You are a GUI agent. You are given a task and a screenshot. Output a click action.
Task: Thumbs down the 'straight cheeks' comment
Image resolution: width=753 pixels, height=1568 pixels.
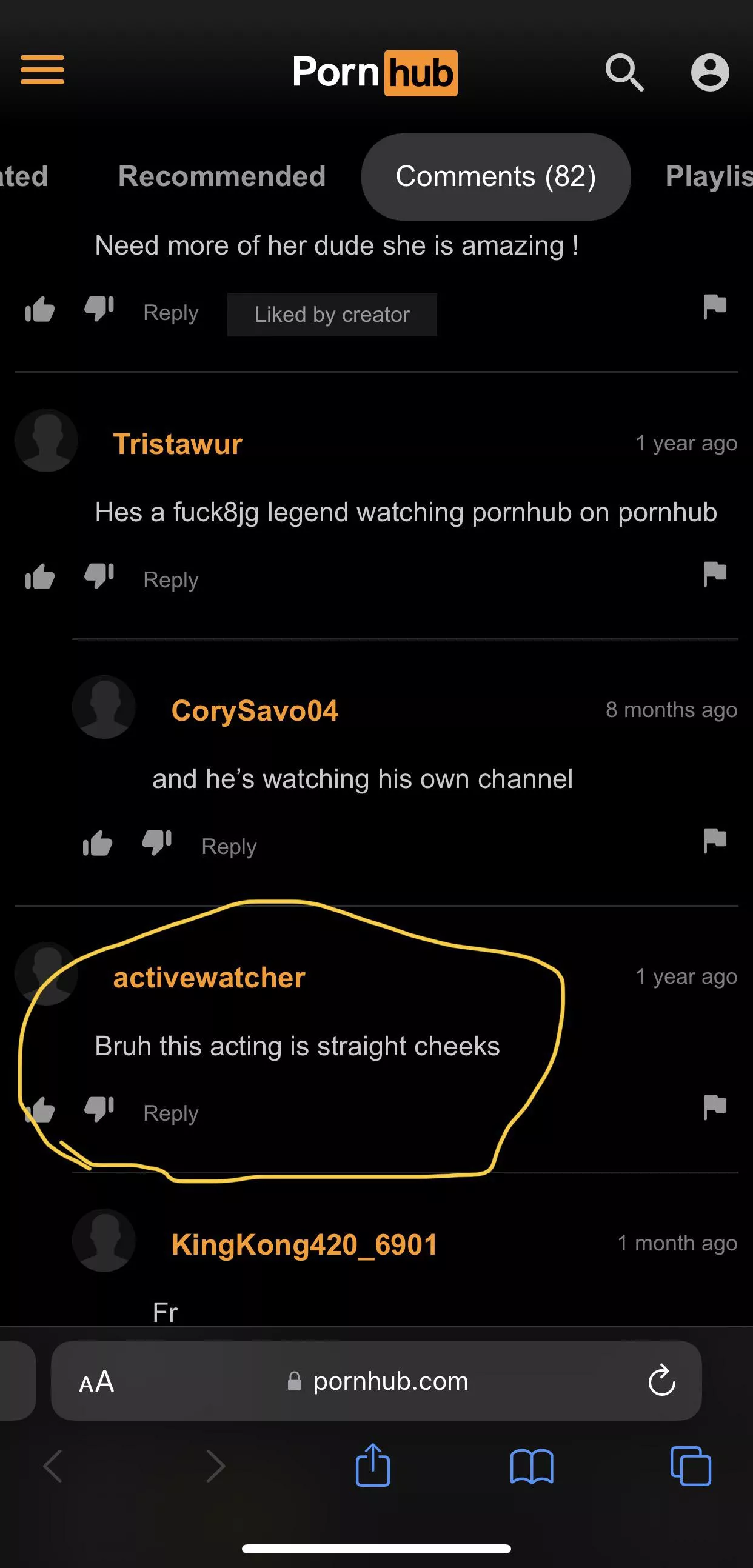[x=99, y=1111]
